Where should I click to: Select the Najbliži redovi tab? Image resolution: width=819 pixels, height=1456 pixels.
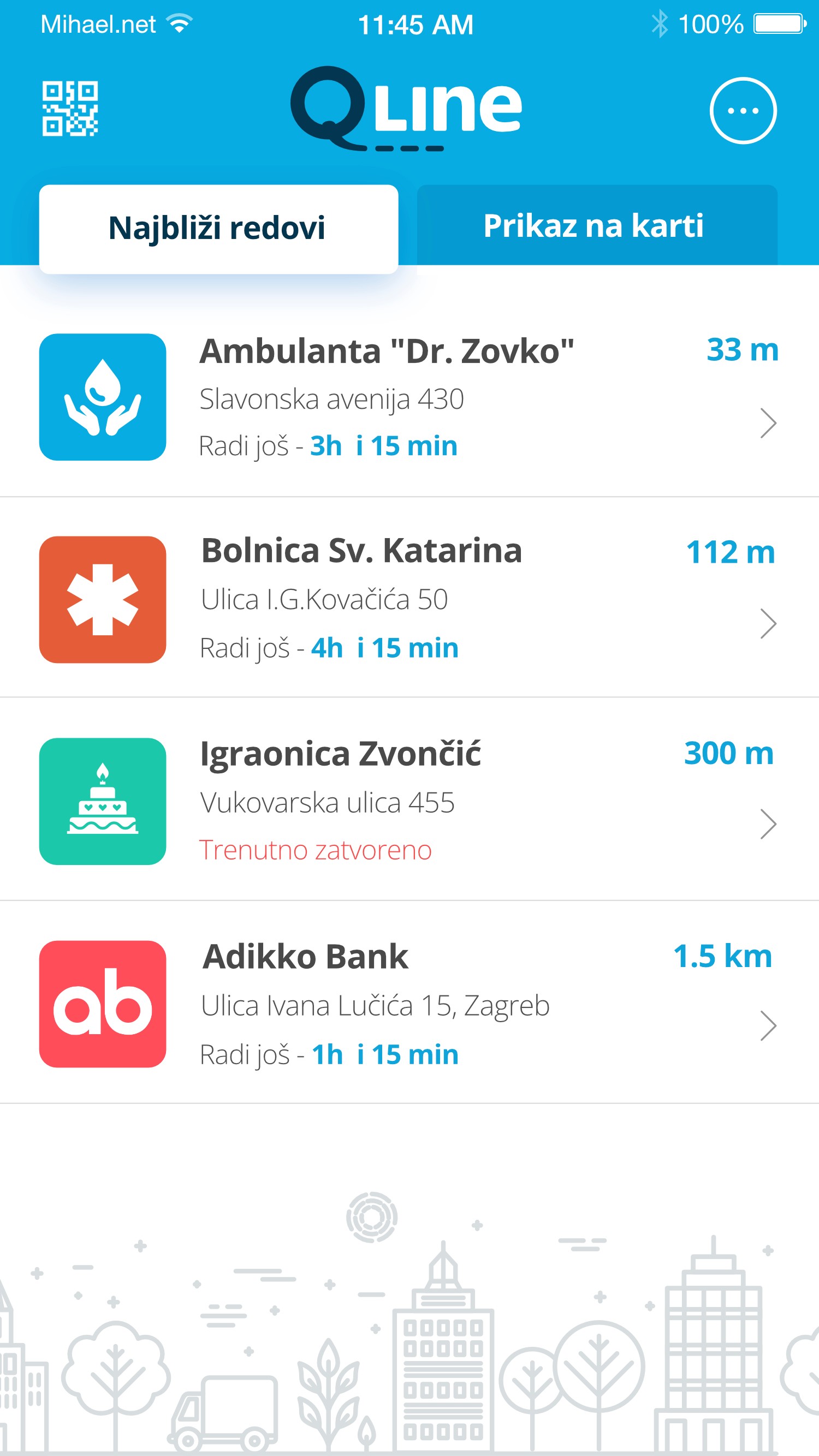(218, 228)
